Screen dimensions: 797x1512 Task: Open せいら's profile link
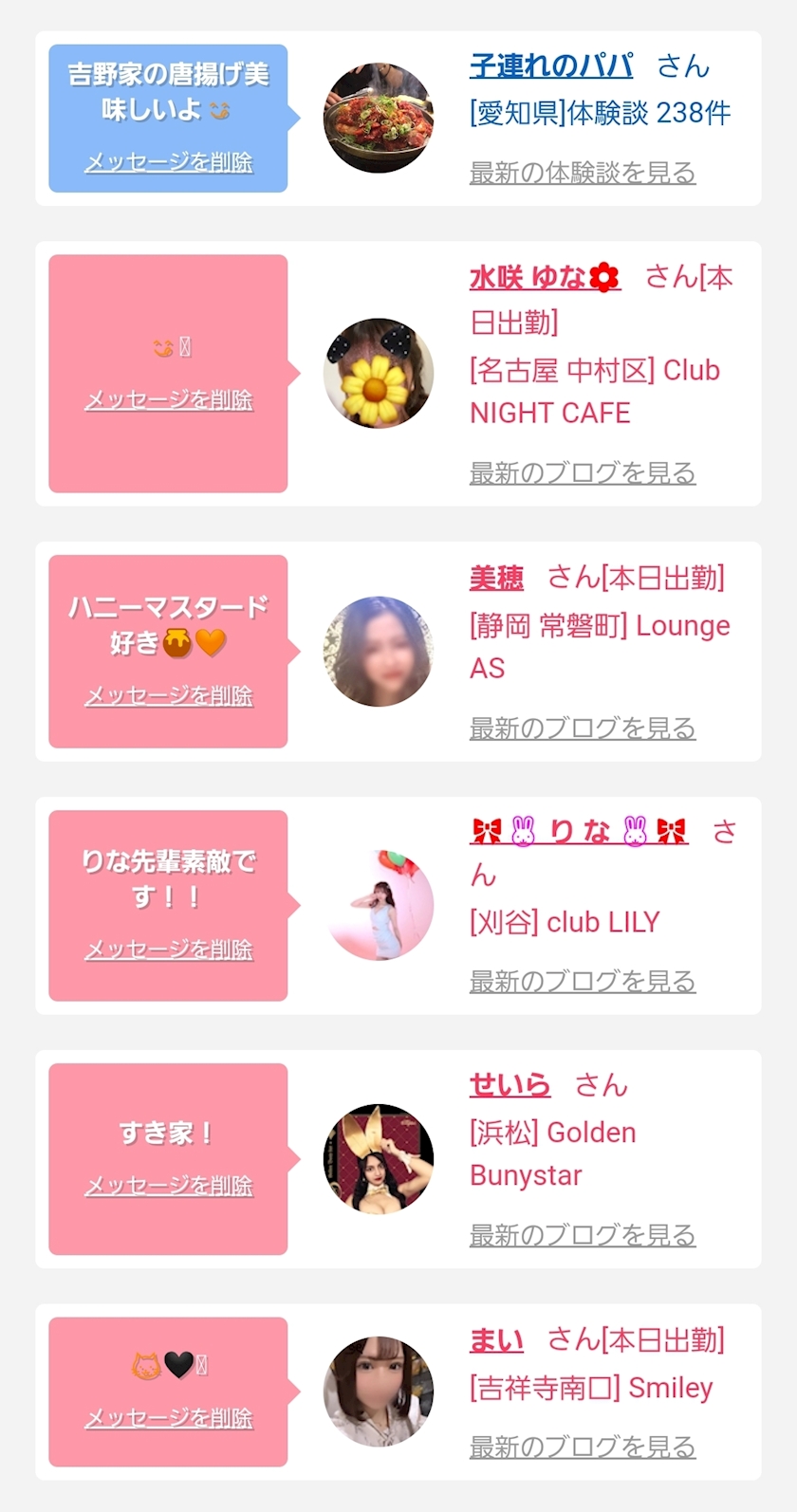510,1084
